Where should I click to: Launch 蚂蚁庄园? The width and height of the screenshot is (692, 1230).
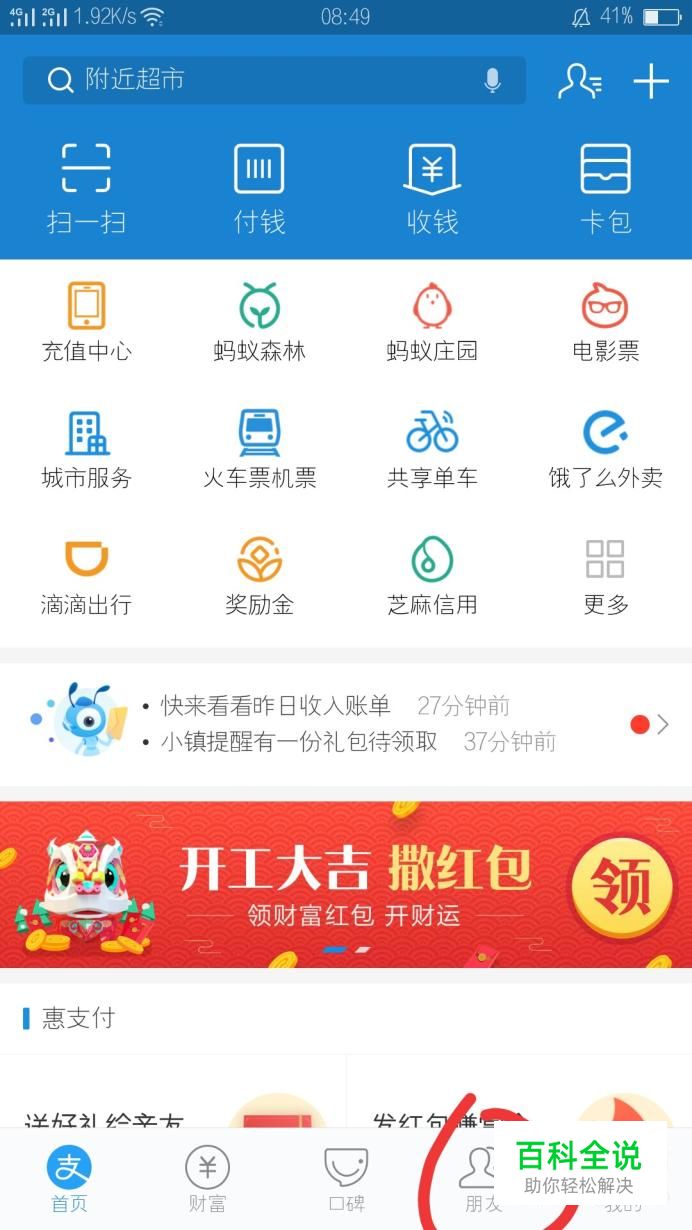(x=432, y=322)
